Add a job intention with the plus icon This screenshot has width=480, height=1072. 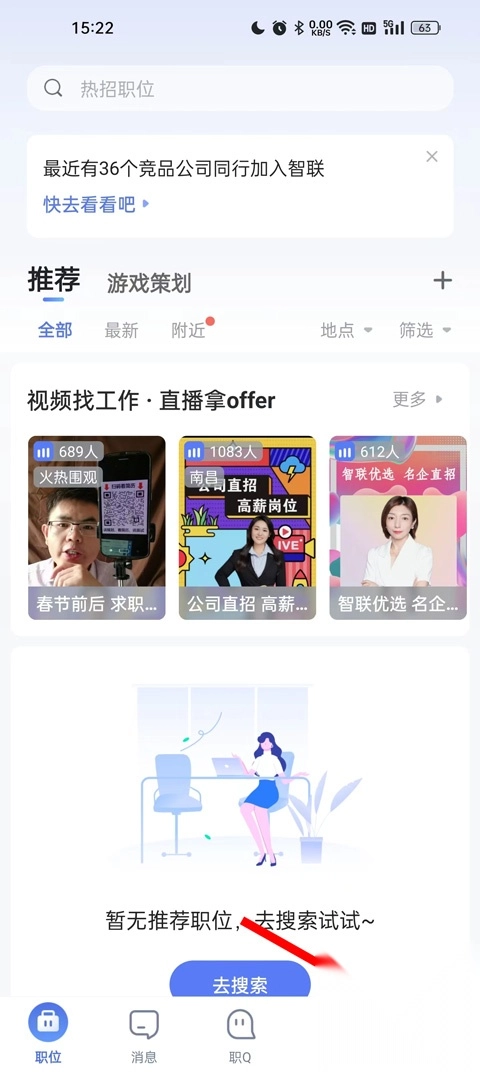(x=442, y=280)
